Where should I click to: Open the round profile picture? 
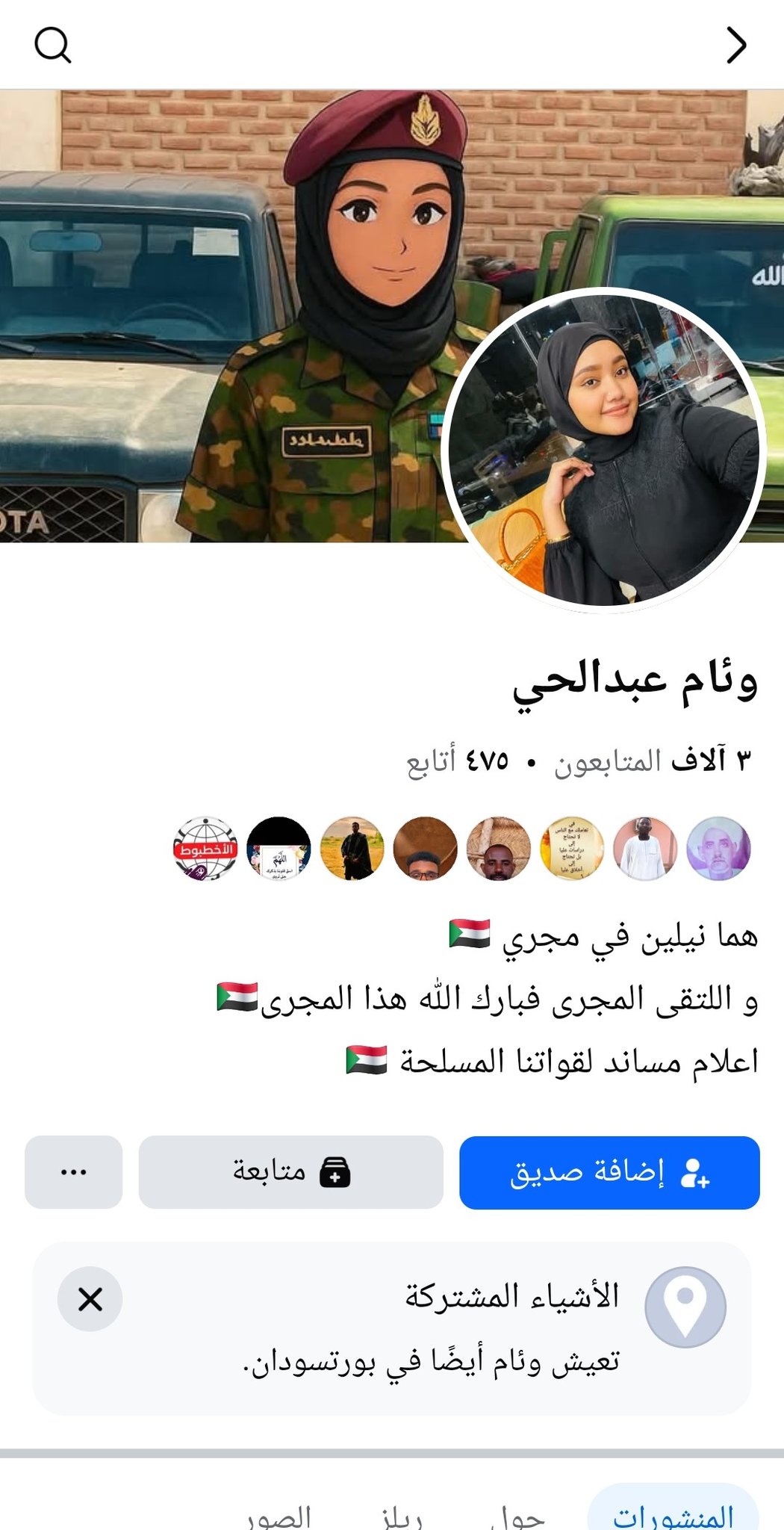[603, 448]
